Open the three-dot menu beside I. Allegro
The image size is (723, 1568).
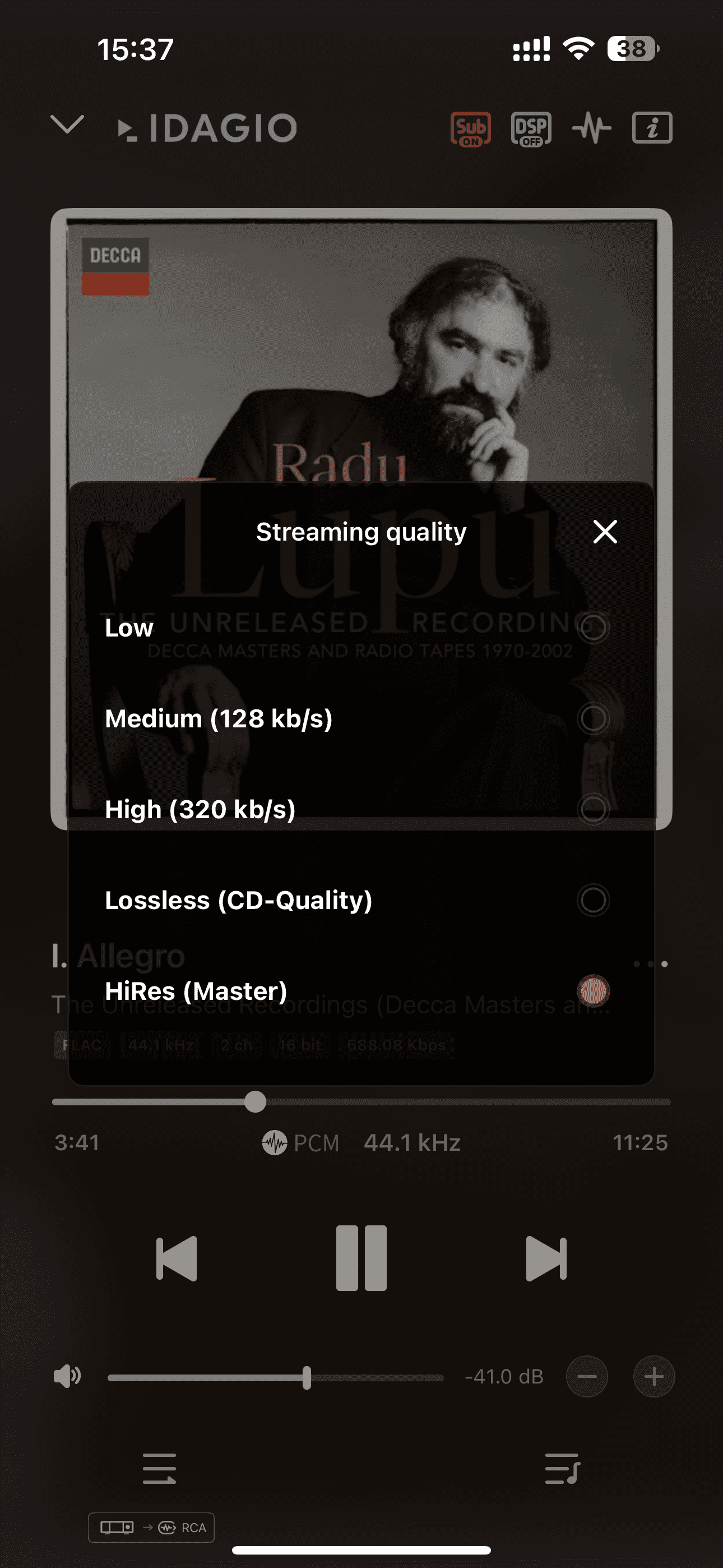point(651,963)
